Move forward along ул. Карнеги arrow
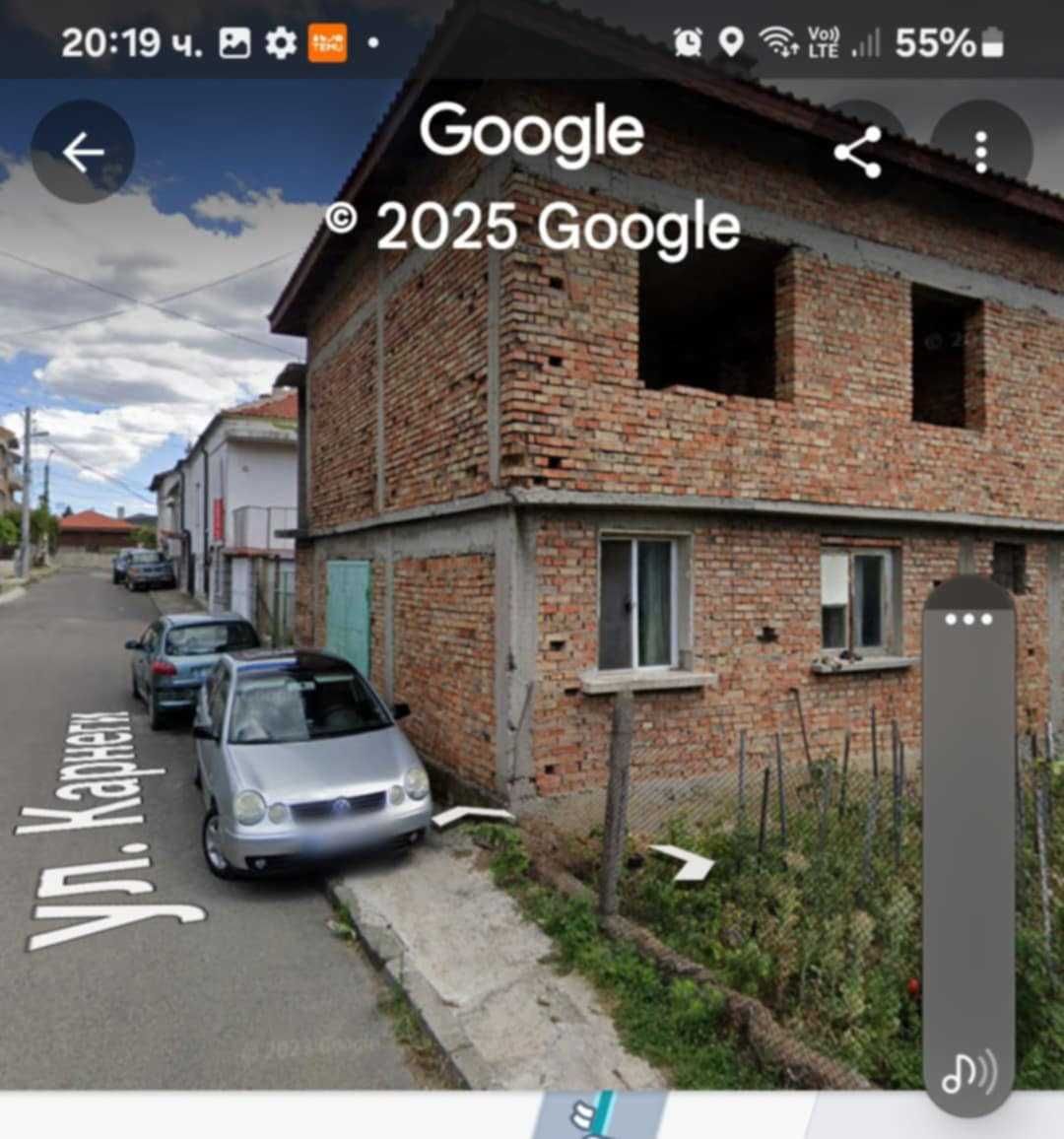Viewport: 1064px width, 1139px height. tap(474, 815)
